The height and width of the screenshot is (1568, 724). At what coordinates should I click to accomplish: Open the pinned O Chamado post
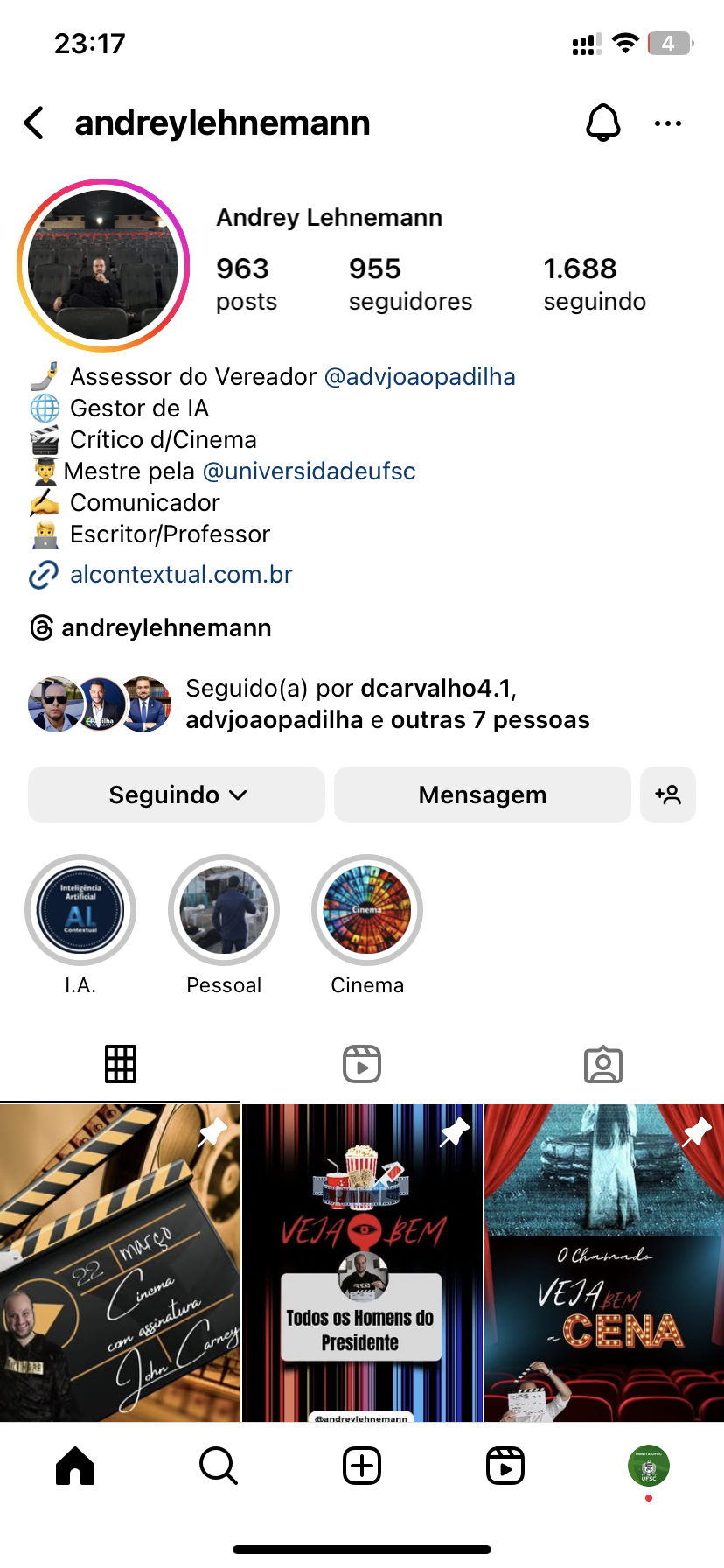[x=604, y=1262]
